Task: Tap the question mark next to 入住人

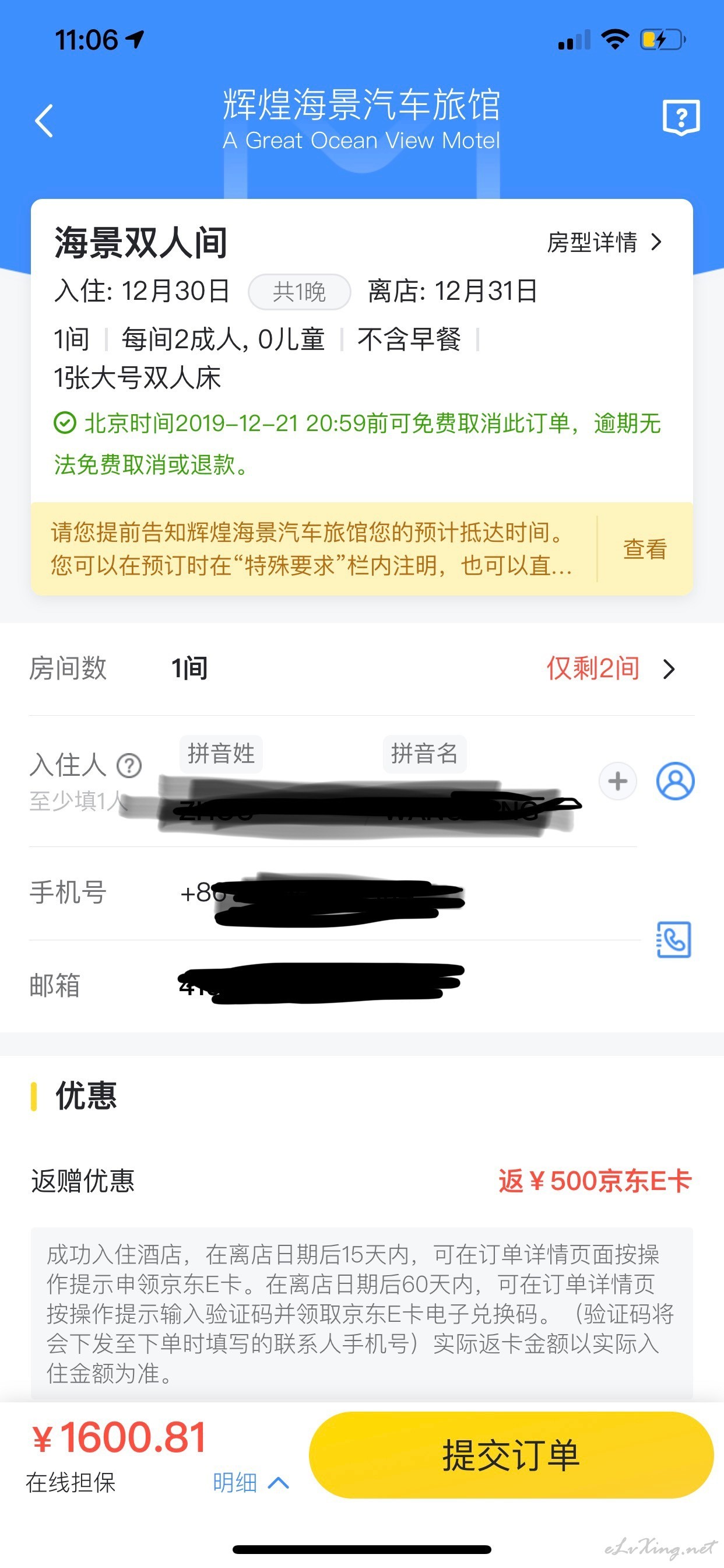Action: [x=129, y=765]
